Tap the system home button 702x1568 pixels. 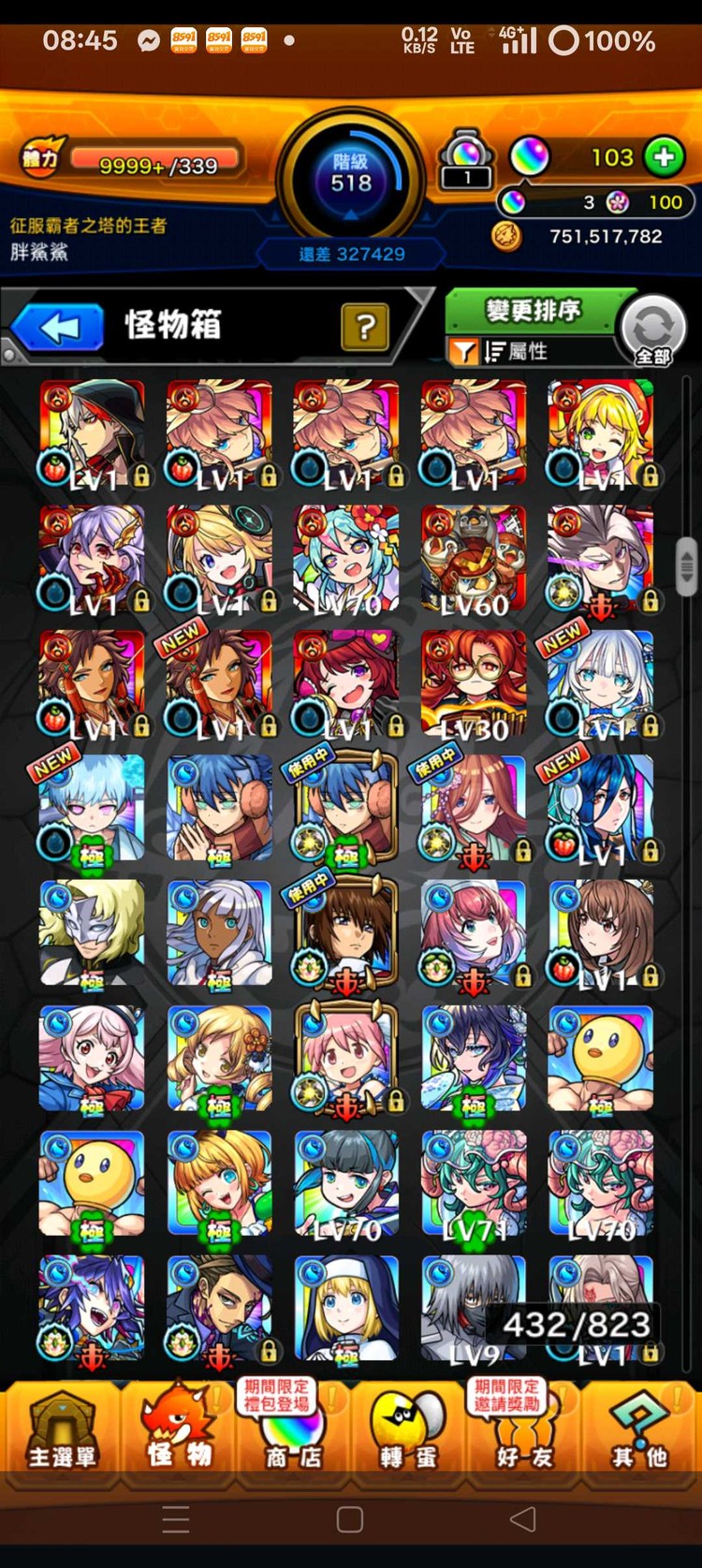350,1518
